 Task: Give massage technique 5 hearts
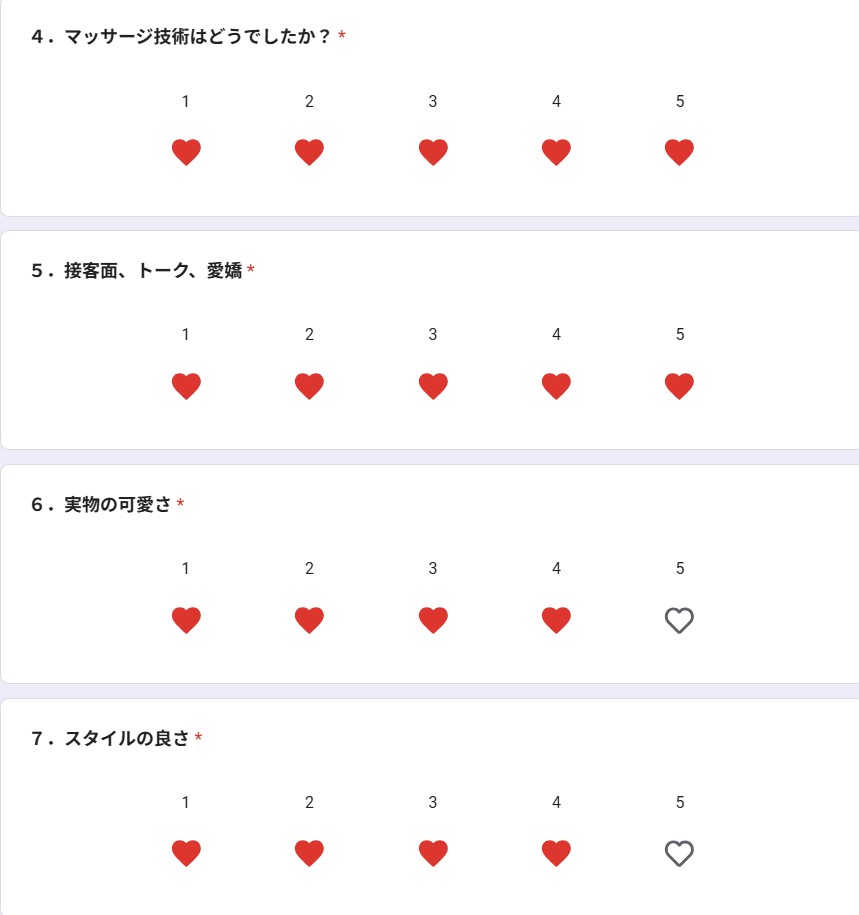(679, 152)
